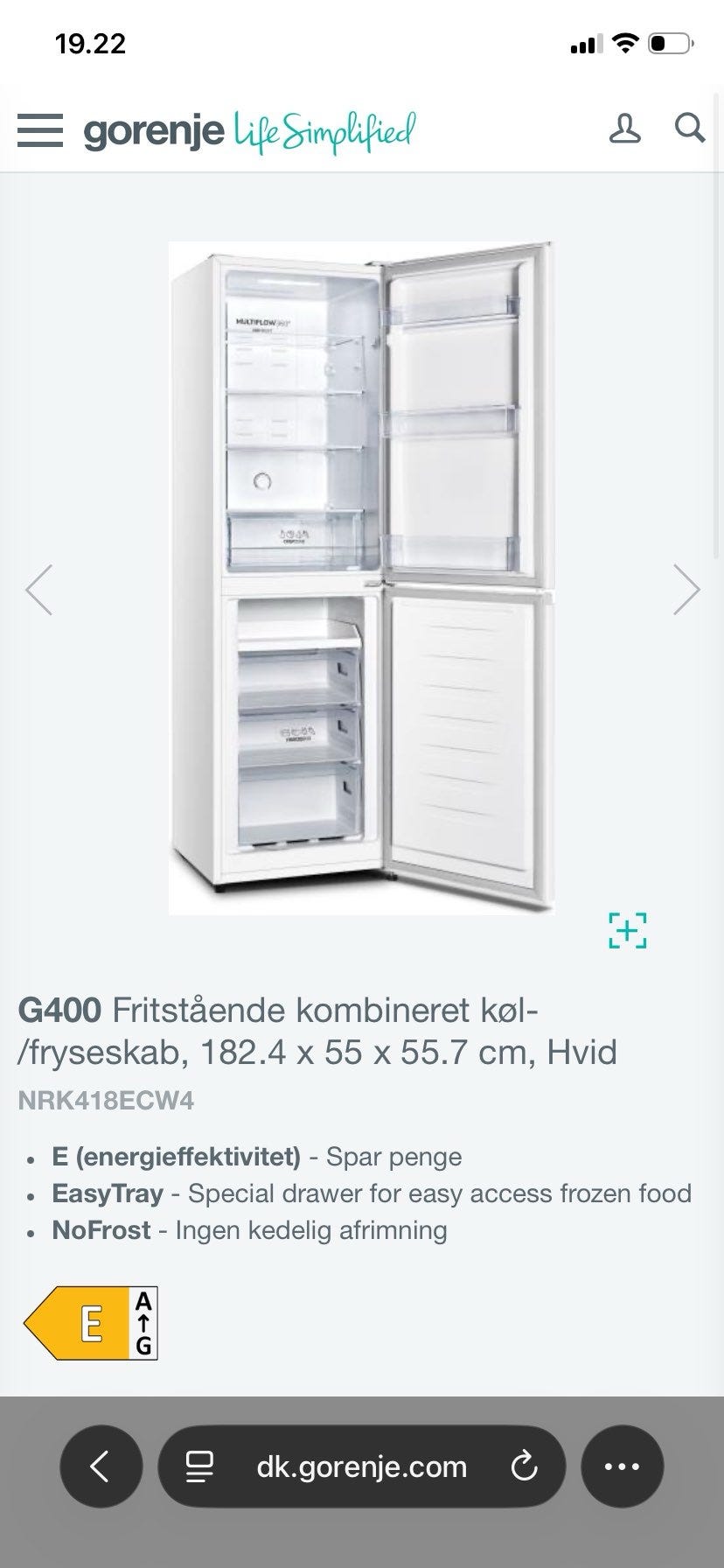Show the next product image
Image resolution: width=724 pixels, height=1568 pixels.
point(686,590)
